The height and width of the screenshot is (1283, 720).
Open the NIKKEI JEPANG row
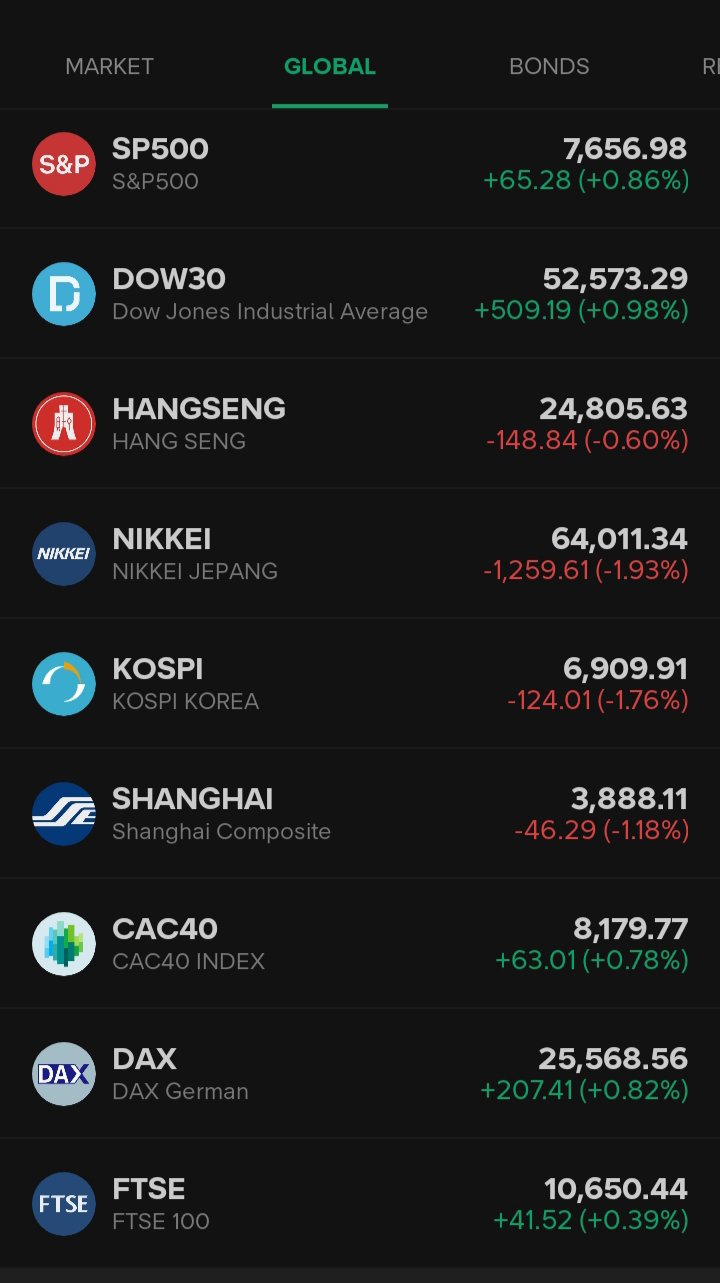tap(360, 554)
